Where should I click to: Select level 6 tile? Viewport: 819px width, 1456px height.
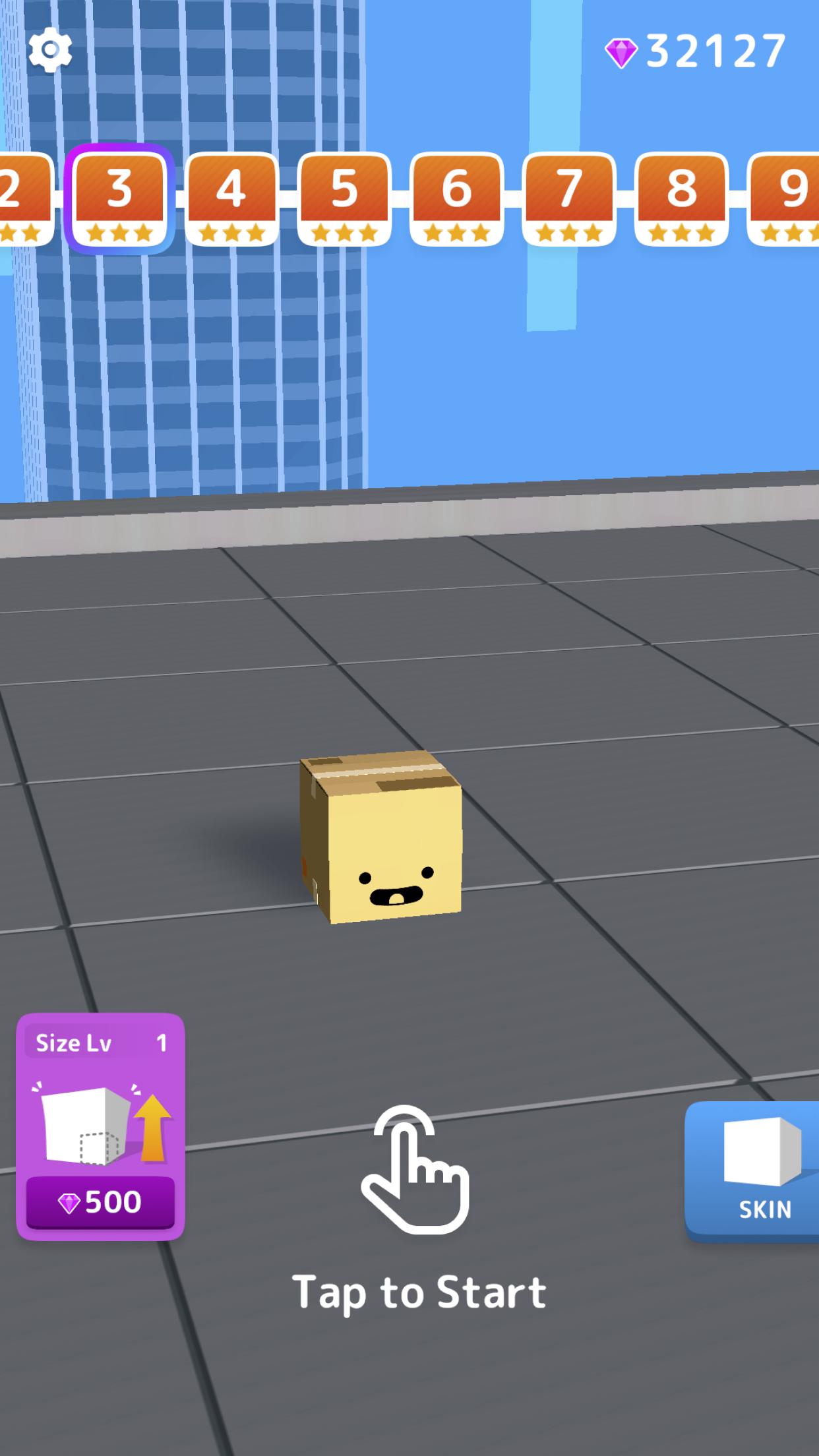point(456,198)
